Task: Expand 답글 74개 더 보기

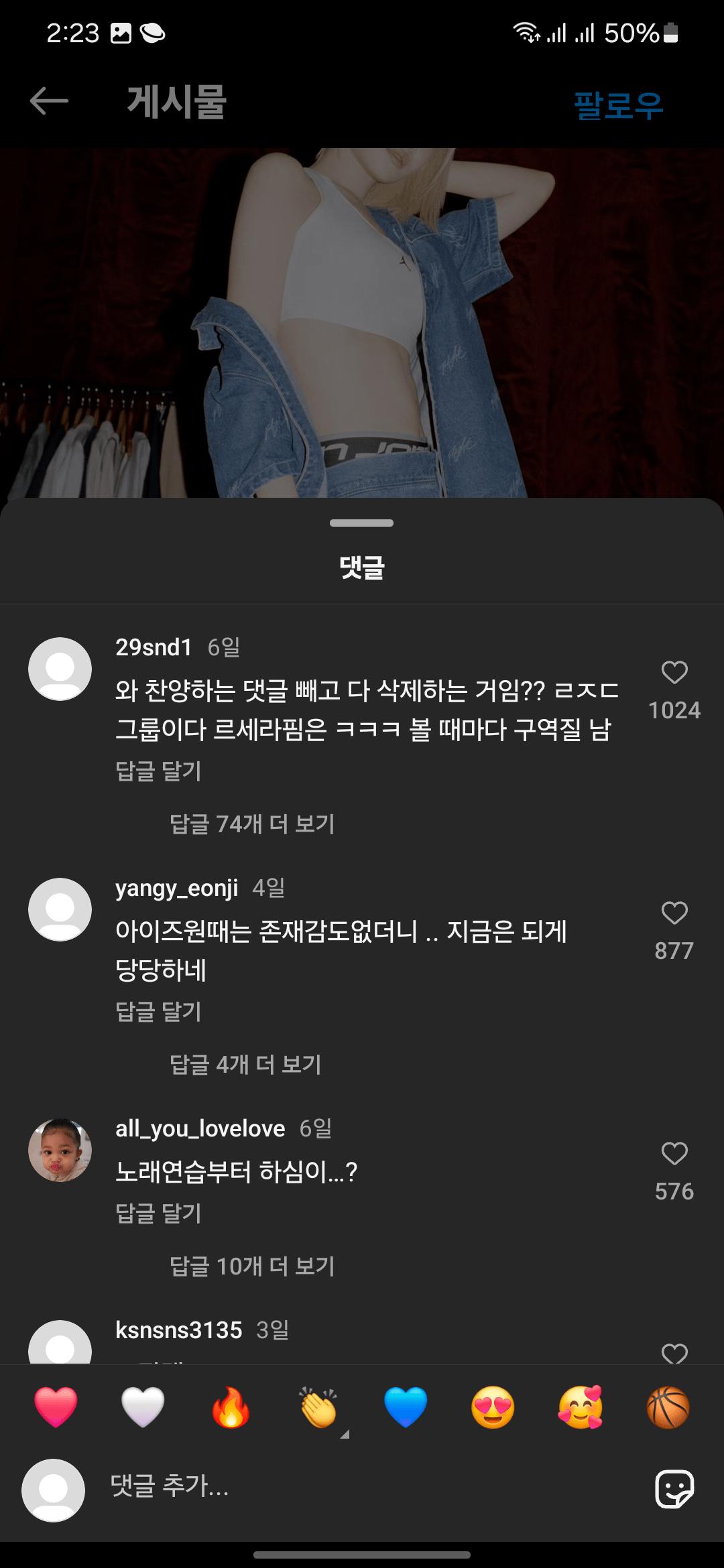Action: pyautogui.click(x=252, y=824)
